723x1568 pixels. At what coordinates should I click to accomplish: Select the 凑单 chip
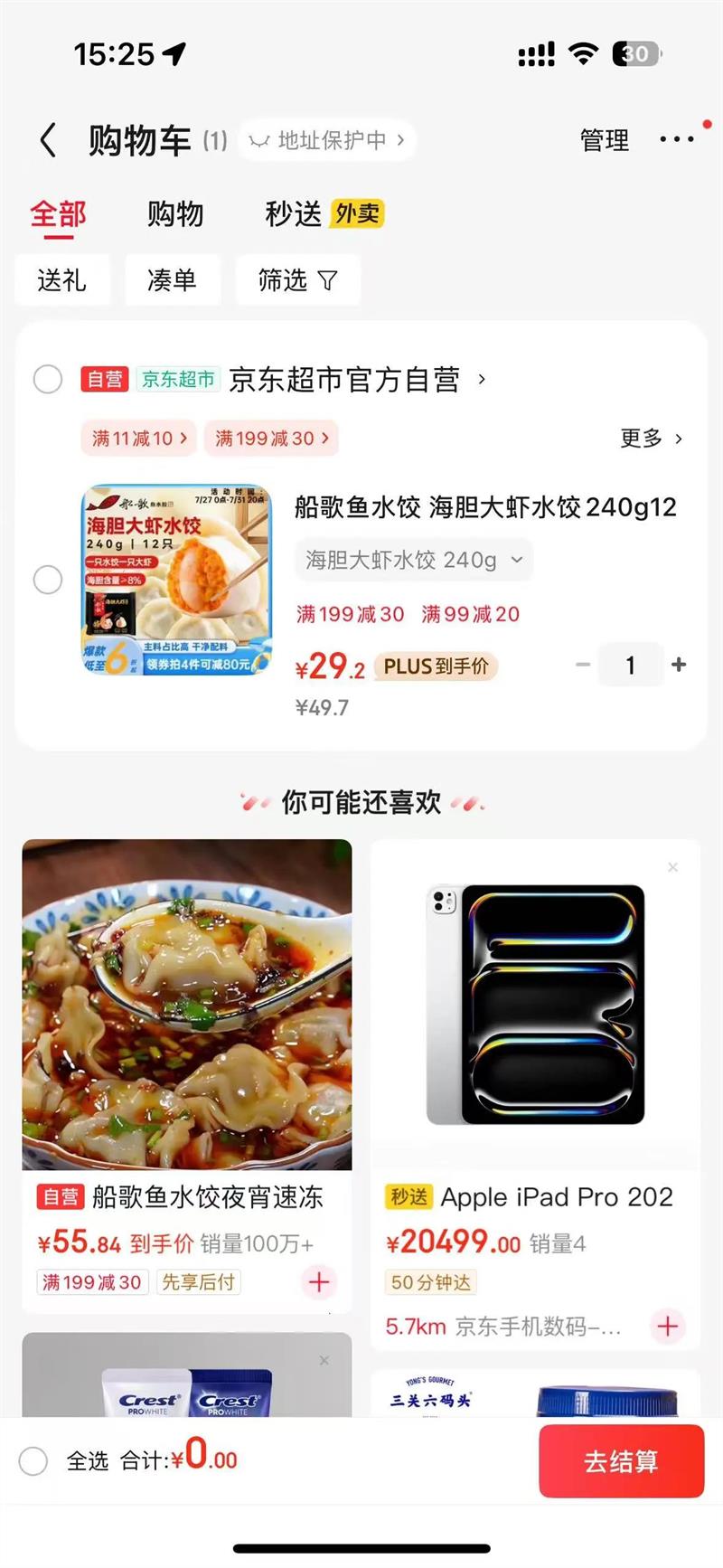pyautogui.click(x=172, y=280)
